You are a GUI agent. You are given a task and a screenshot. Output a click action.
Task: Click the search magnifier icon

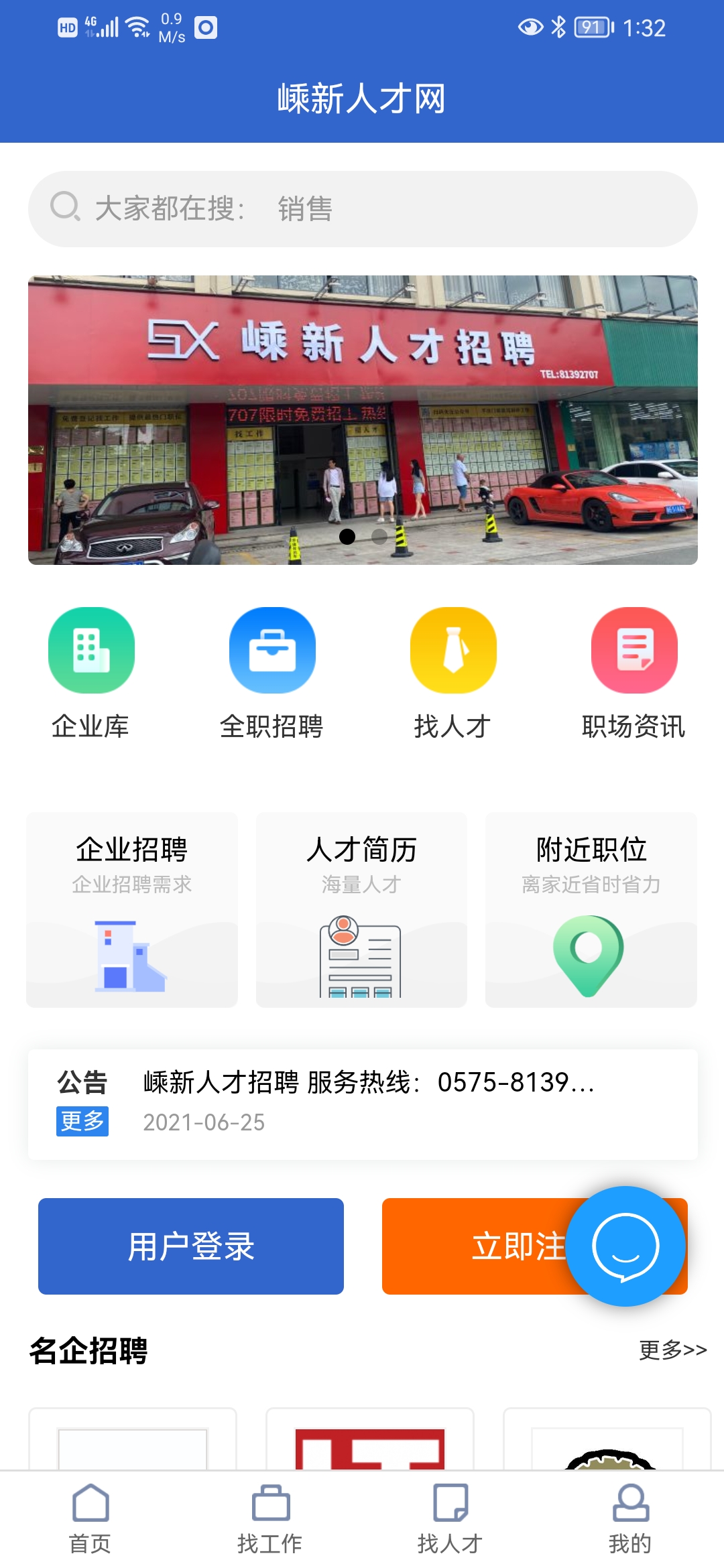[65, 209]
